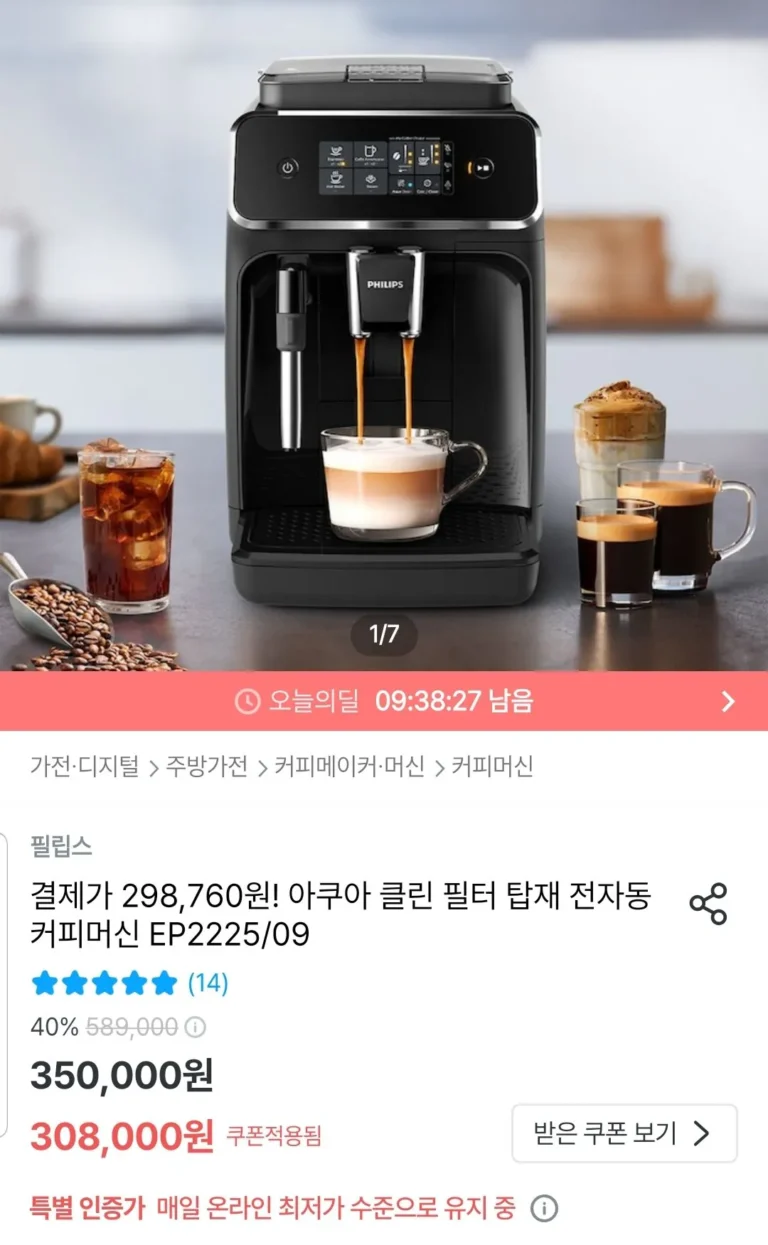This screenshot has width=768, height=1245.
Task: Share this Philips coffee machine product
Action: click(708, 904)
